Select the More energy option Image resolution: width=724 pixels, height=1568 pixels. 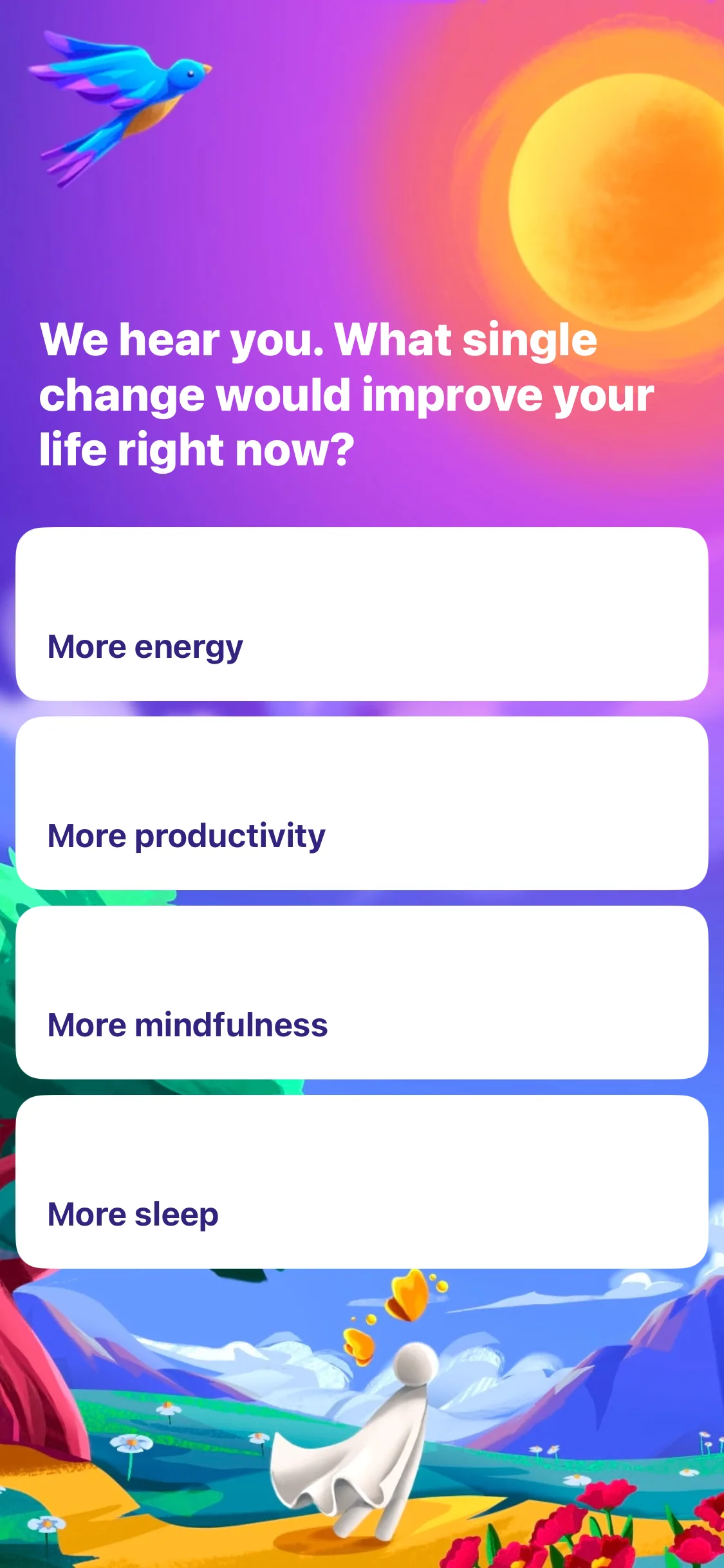362,614
